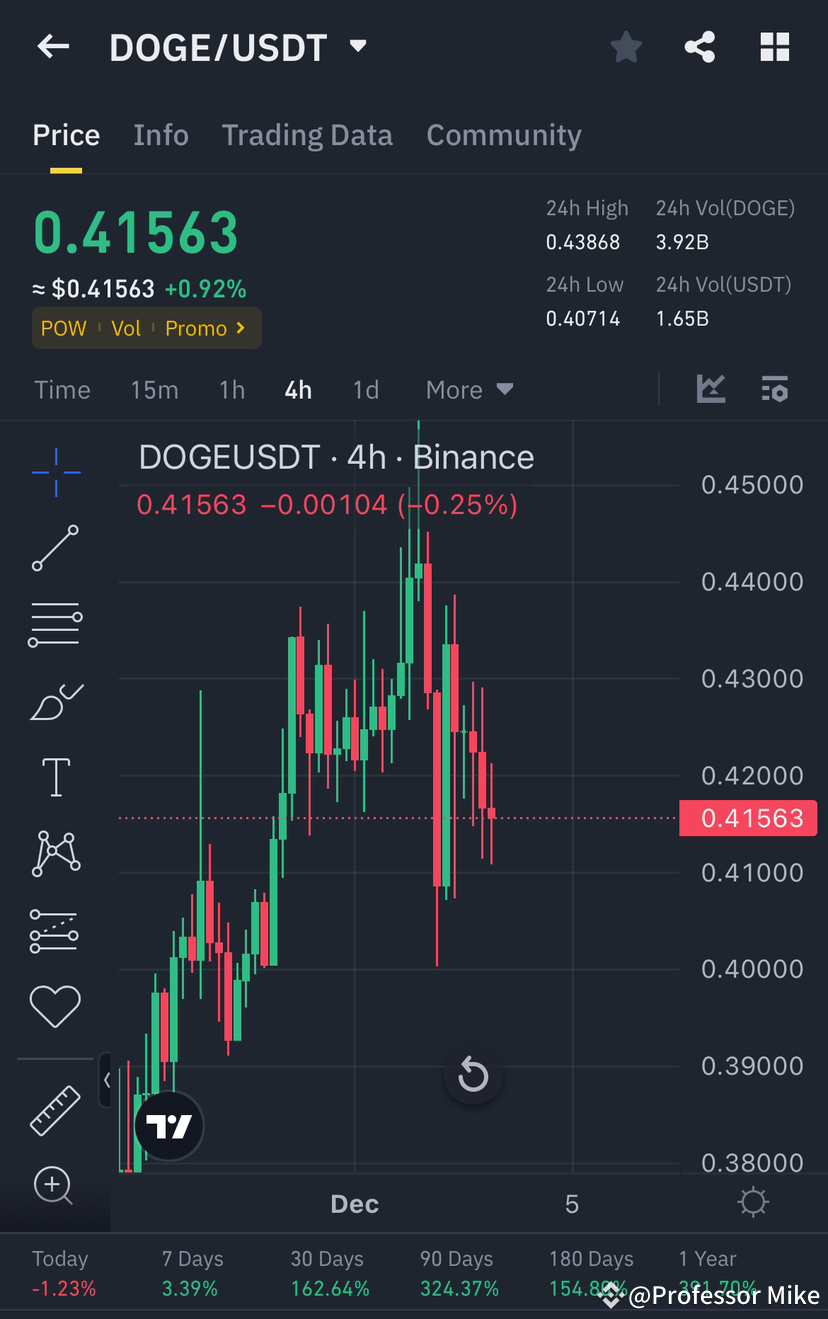Collapse the drawing tools sidebar

point(107,1081)
